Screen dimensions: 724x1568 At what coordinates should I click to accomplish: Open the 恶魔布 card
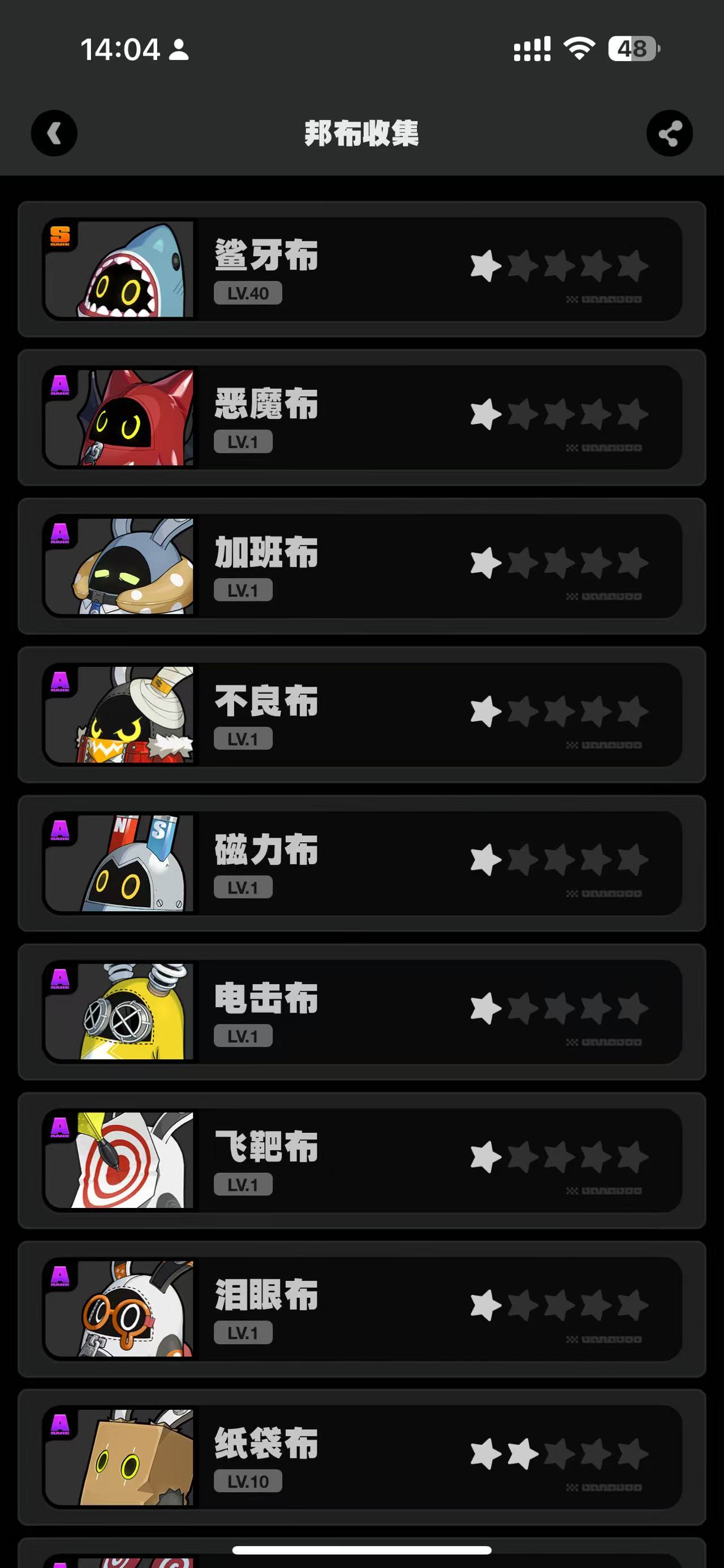click(361, 418)
